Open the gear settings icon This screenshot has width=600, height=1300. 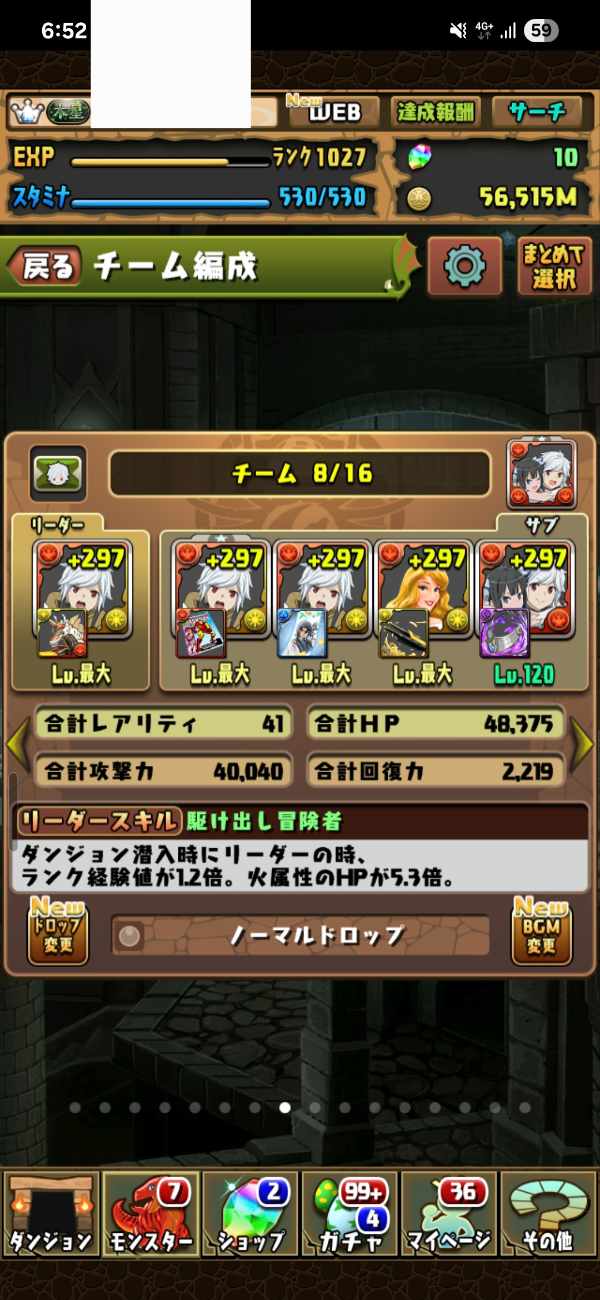coord(464,266)
